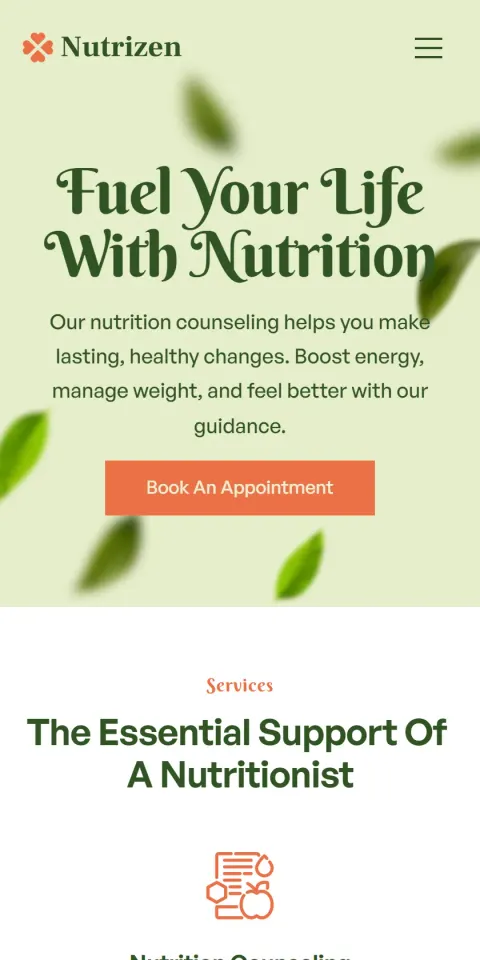The height and width of the screenshot is (960, 480).
Task: Open the hamburger navigation menu
Action: click(428, 48)
